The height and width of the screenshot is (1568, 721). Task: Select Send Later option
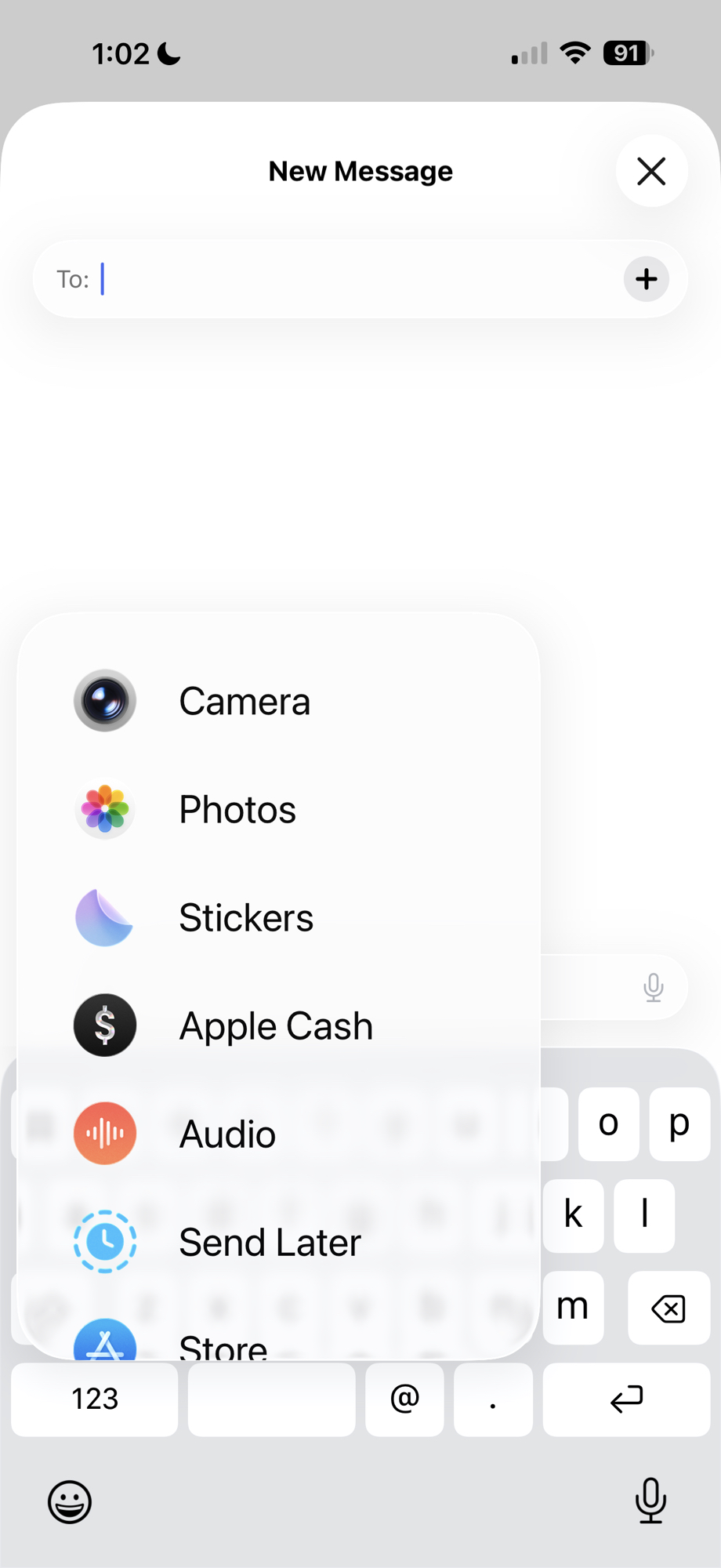[x=269, y=1242]
